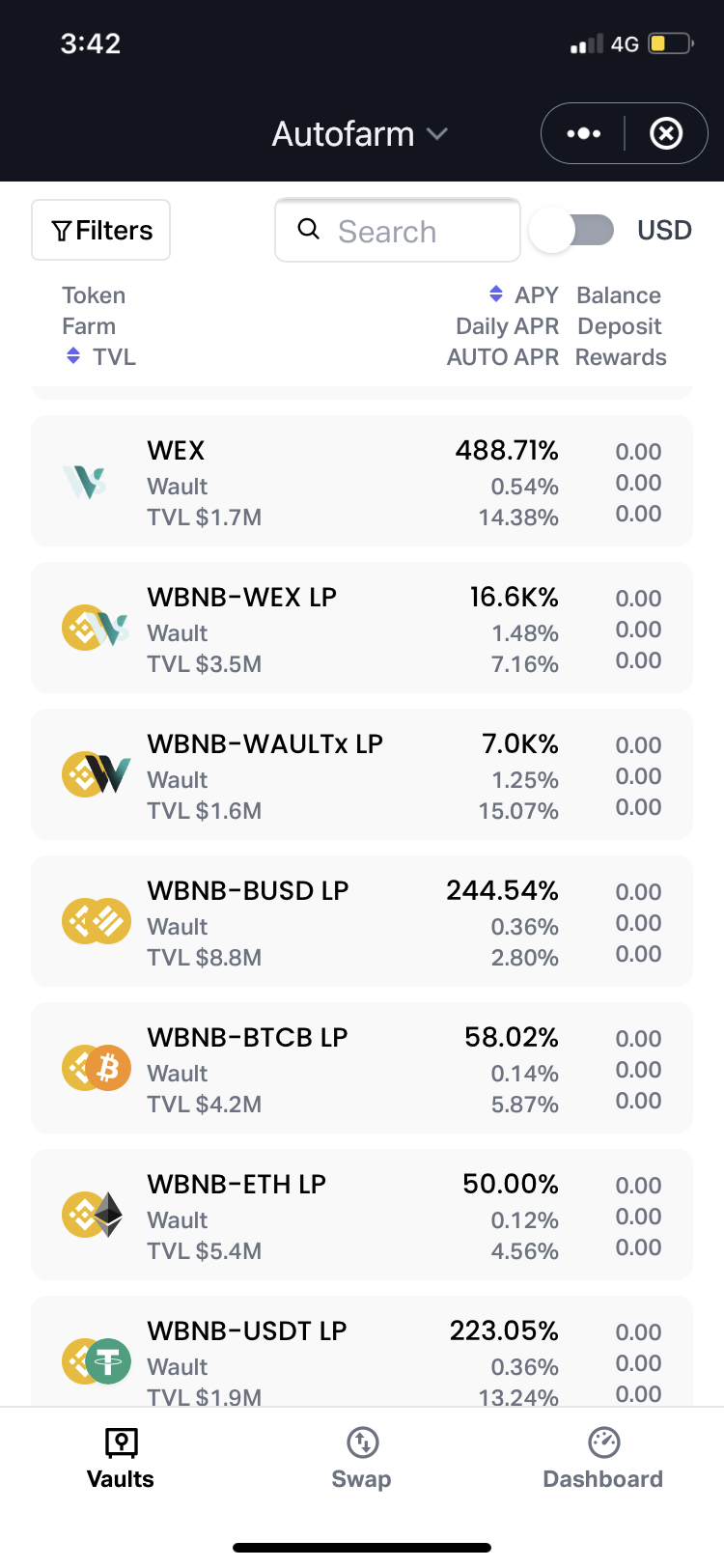Switch to the Swap tab

coord(362,1458)
